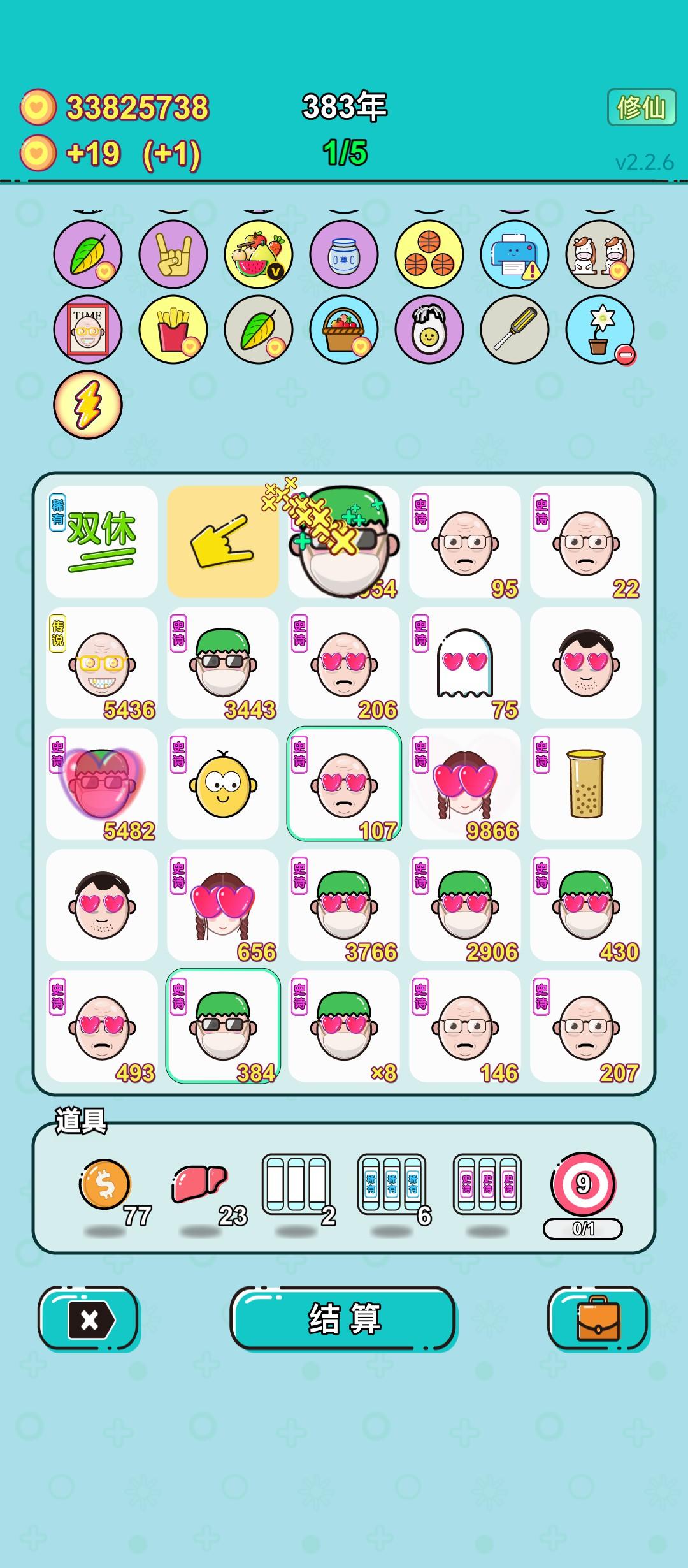Tap the basketballs buff icon

[x=428, y=254]
